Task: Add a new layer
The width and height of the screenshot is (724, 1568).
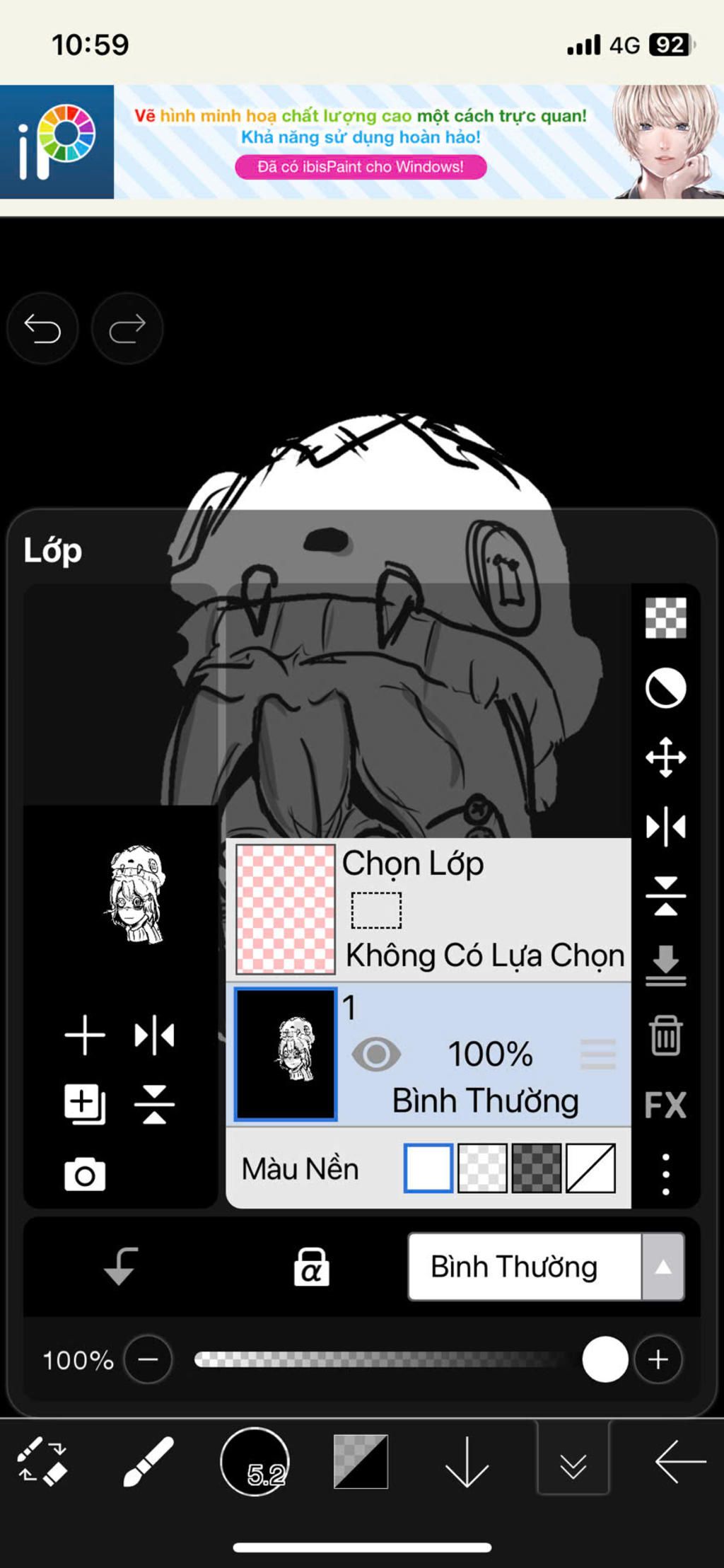Action: pos(85,1035)
